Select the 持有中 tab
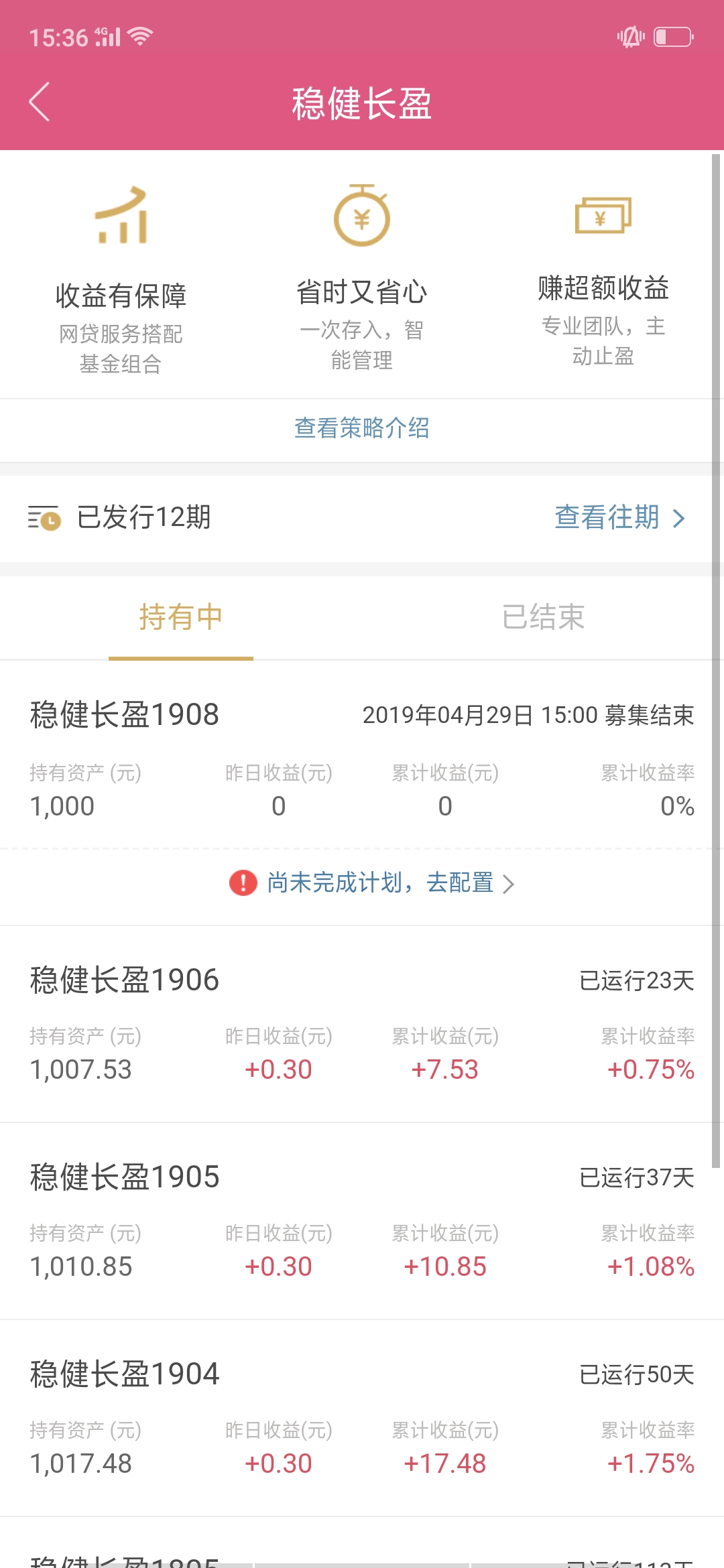Image resolution: width=724 pixels, height=1568 pixels. [181, 617]
